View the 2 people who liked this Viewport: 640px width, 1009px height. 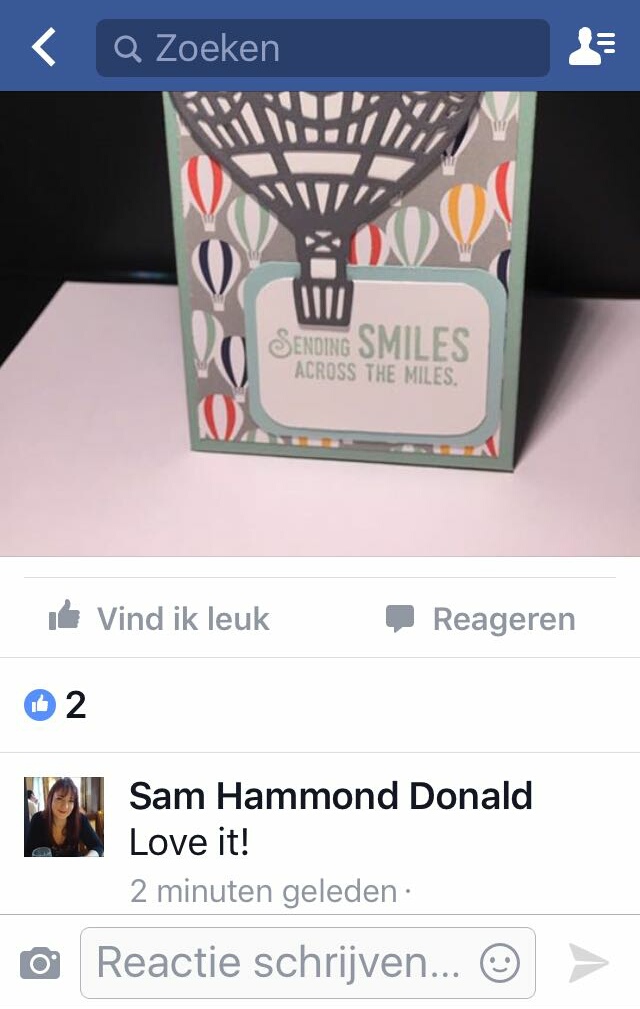coord(56,705)
